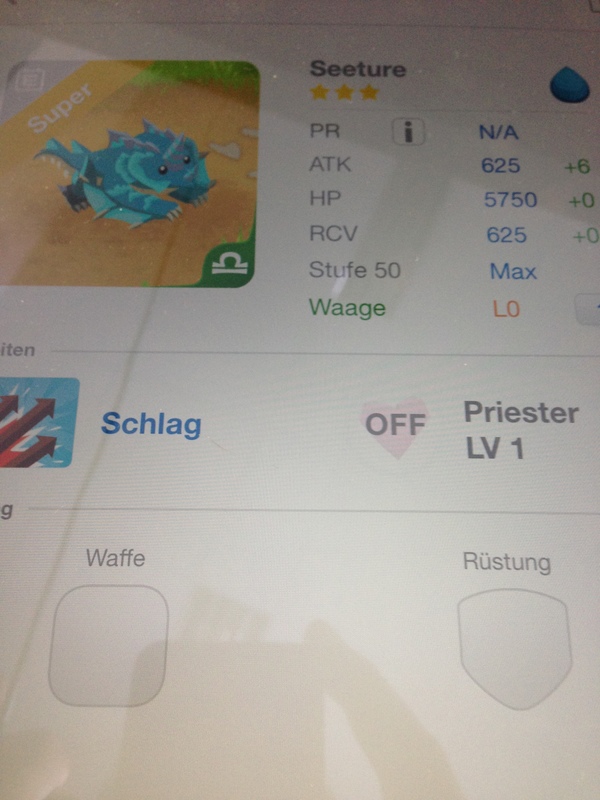Open the Schlag skill details
The image size is (600, 800).
[151, 424]
